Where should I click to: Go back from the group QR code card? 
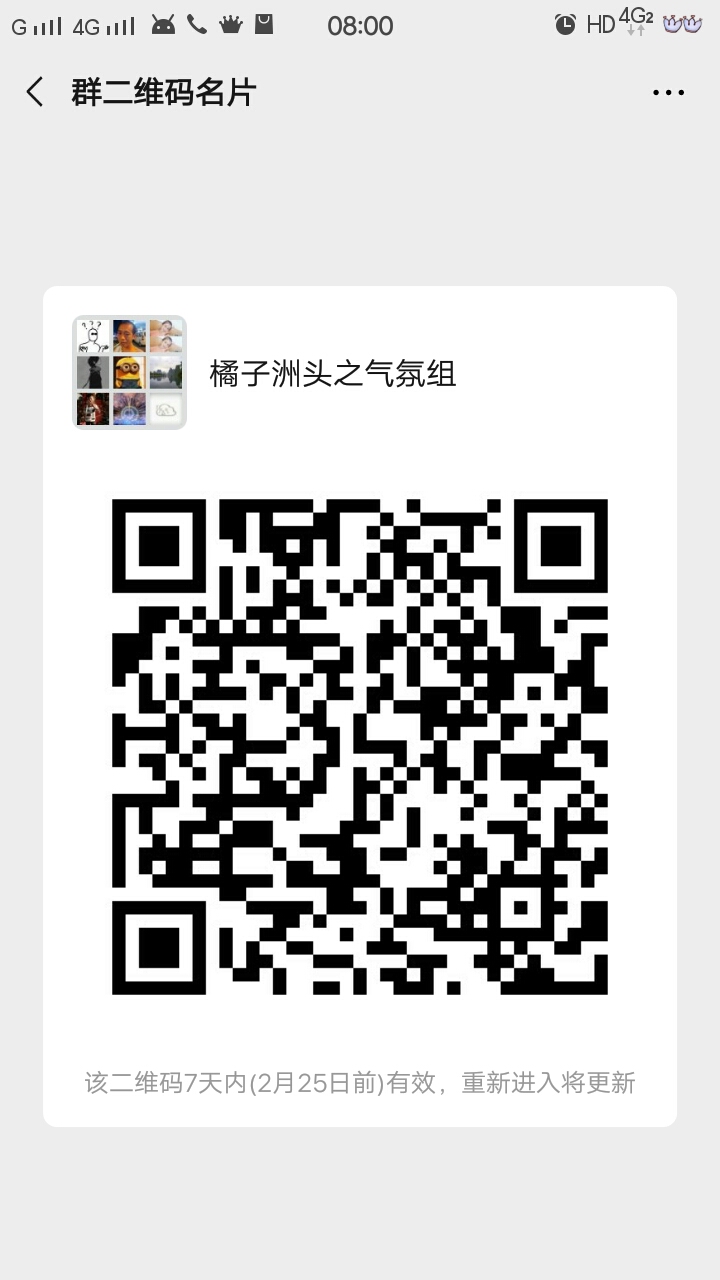tap(35, 92)
